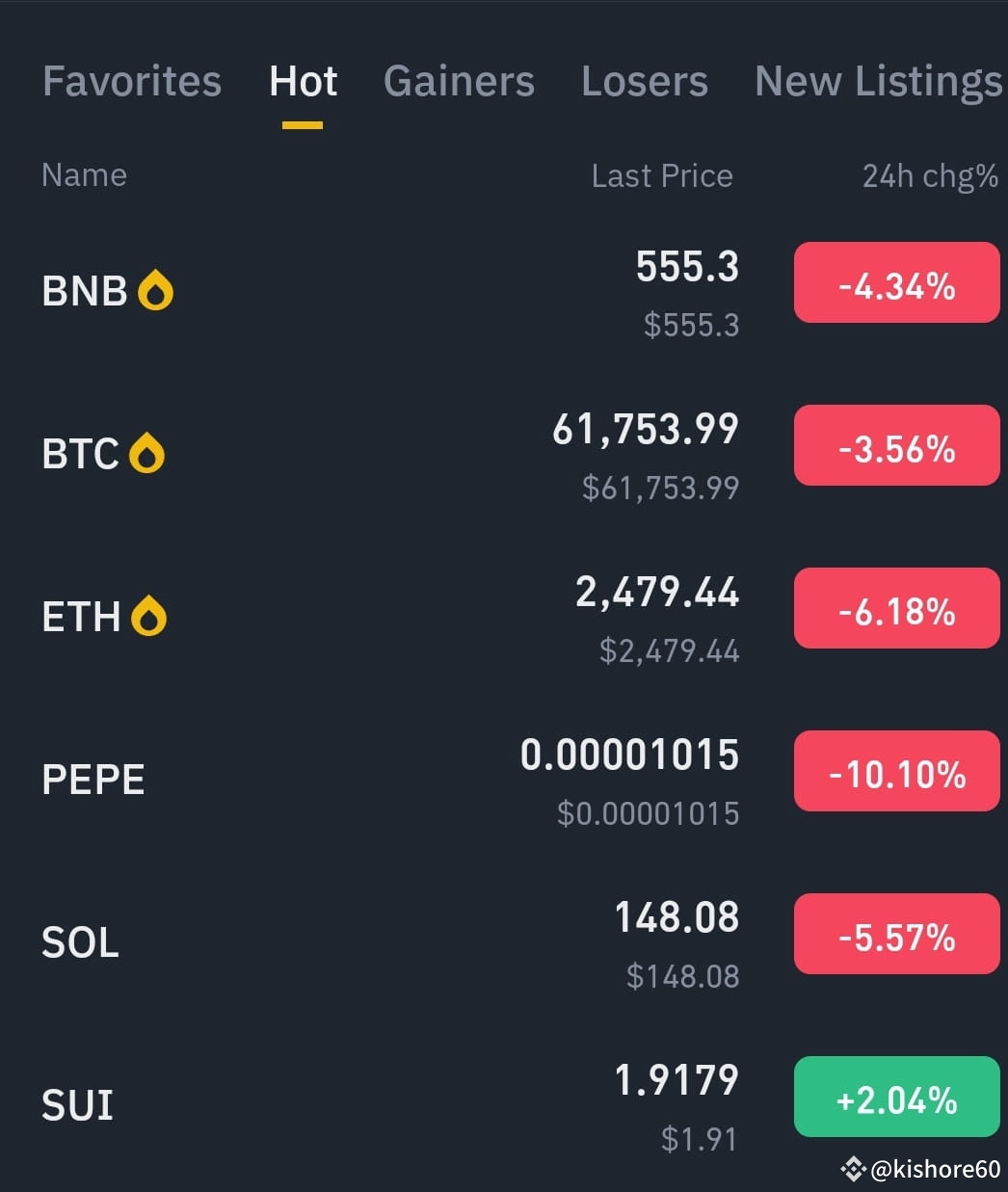Switch to the Losers tab

644,82
